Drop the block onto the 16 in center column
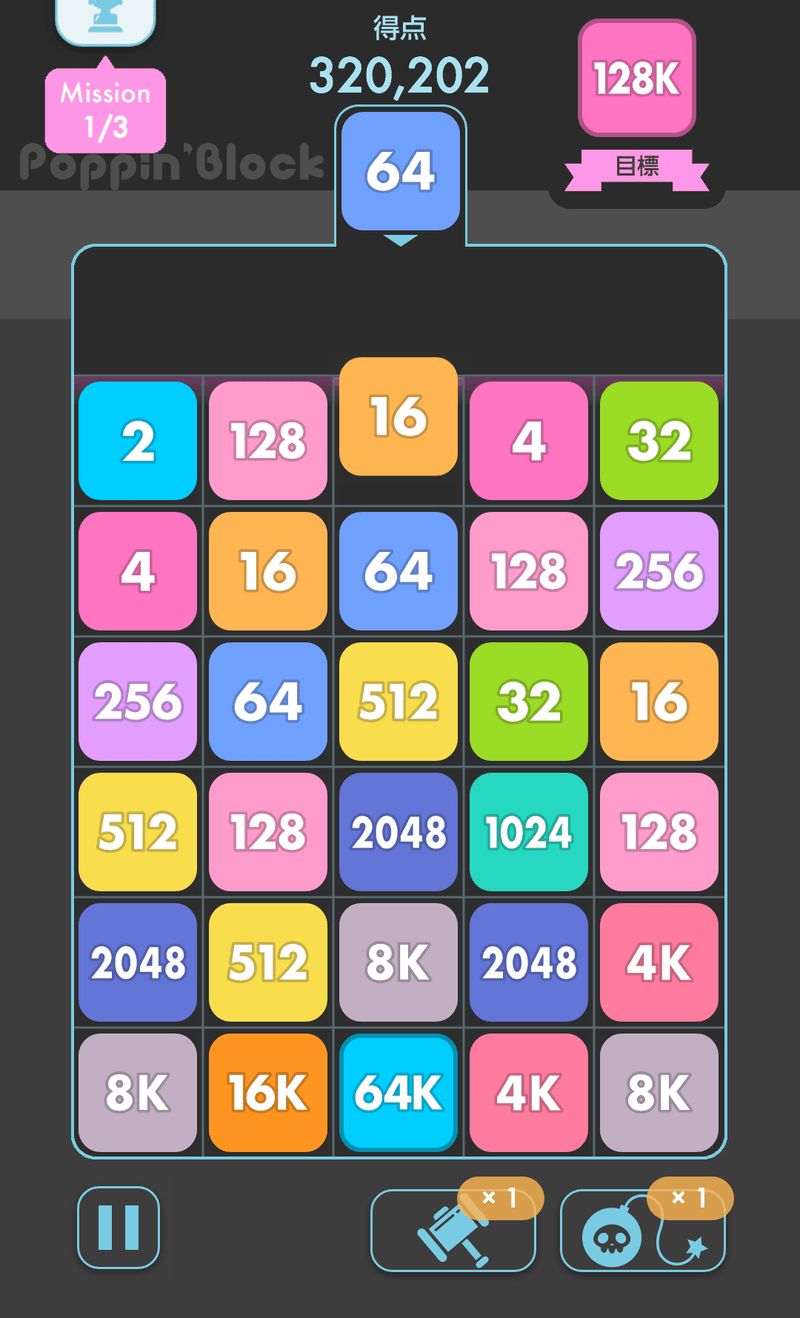The width and height of the screenshot is (800, 1318). pos(399,416)
